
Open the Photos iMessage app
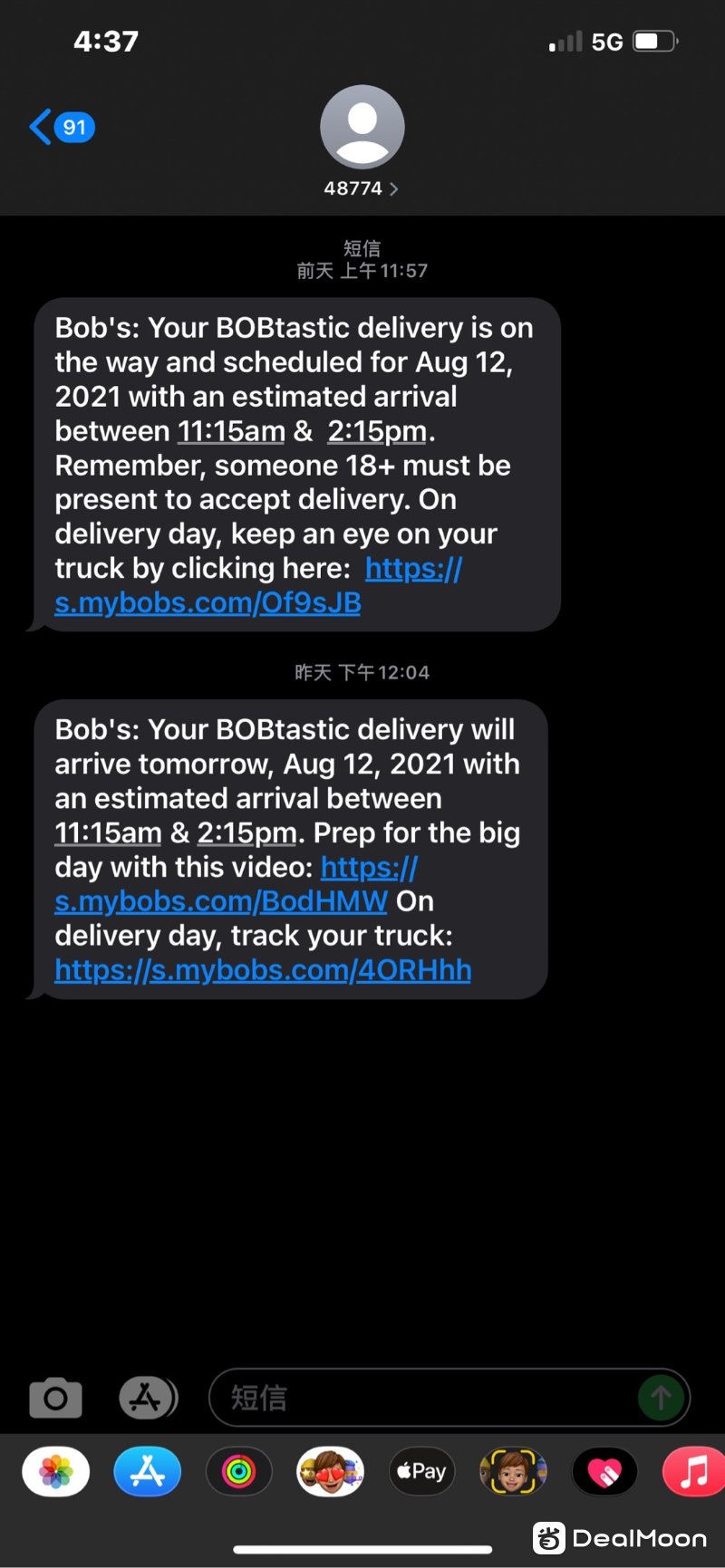tap(56, 1472)
